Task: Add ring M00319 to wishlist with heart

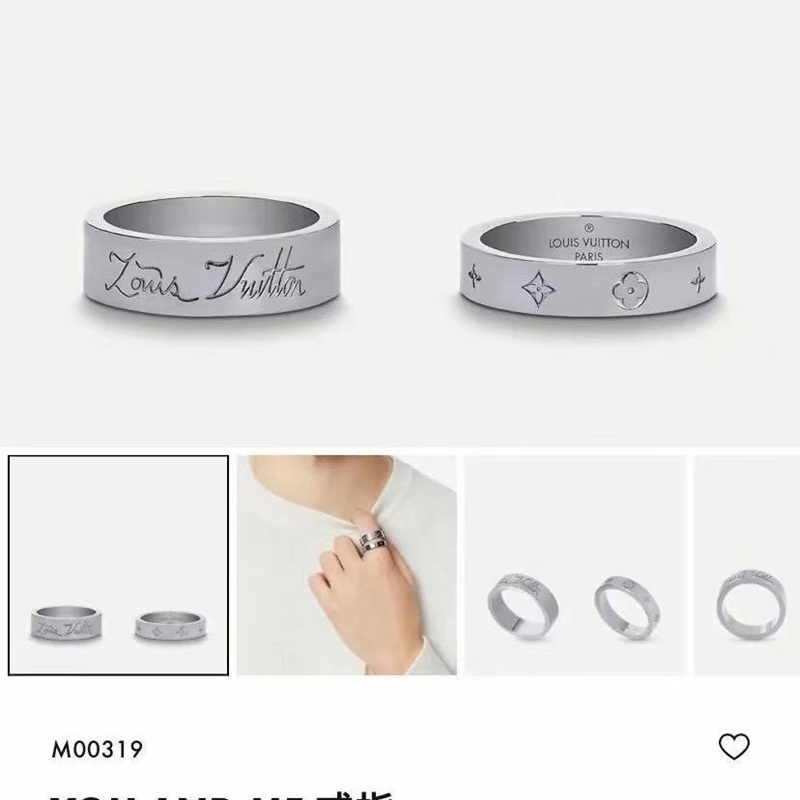Action: click(x=735, y=746)
